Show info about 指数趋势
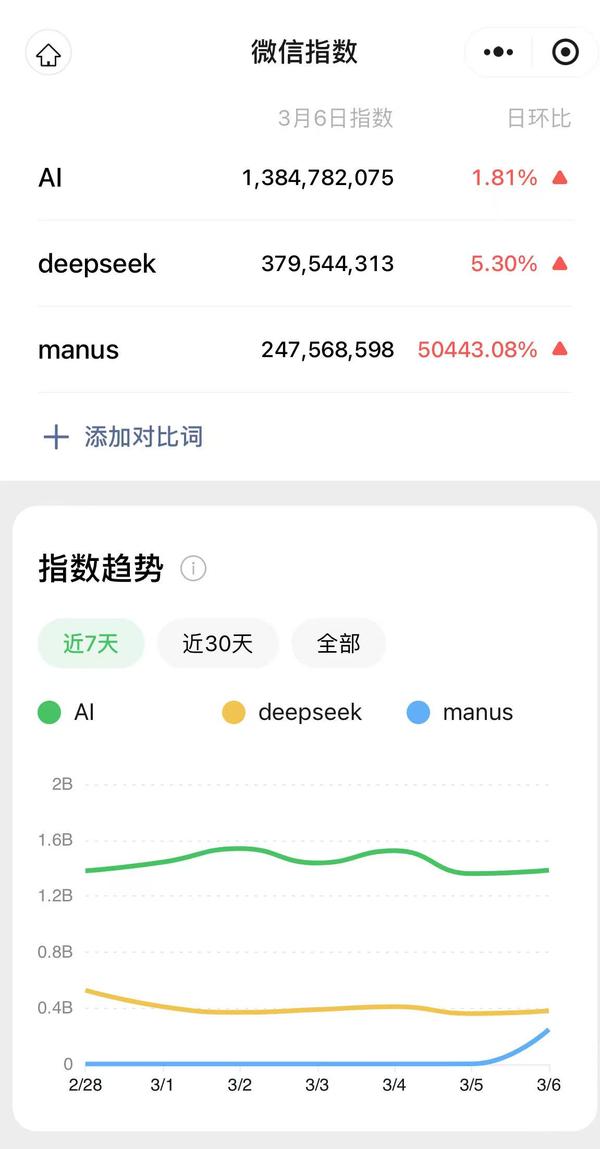 point(193,569)
